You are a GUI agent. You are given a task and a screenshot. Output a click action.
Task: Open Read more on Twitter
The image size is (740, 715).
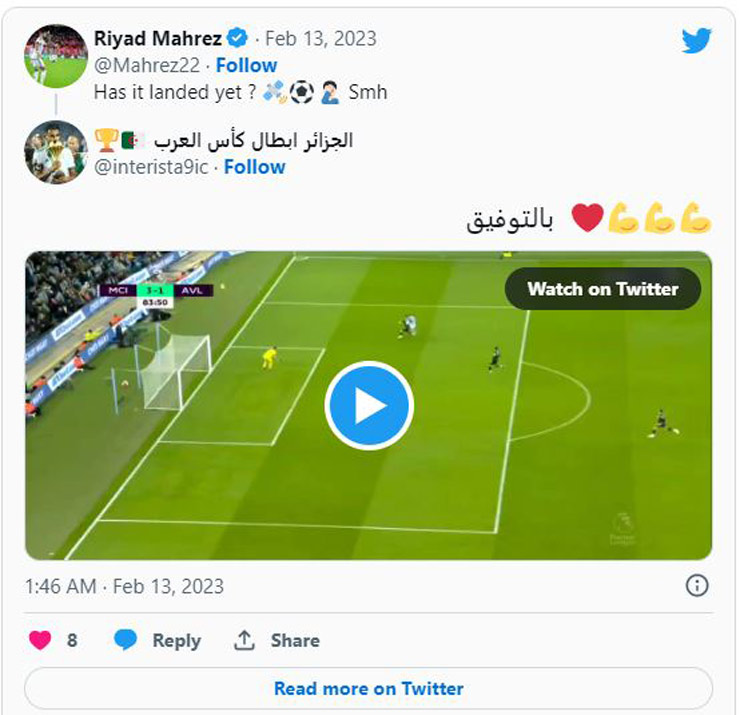coord(368,688)
